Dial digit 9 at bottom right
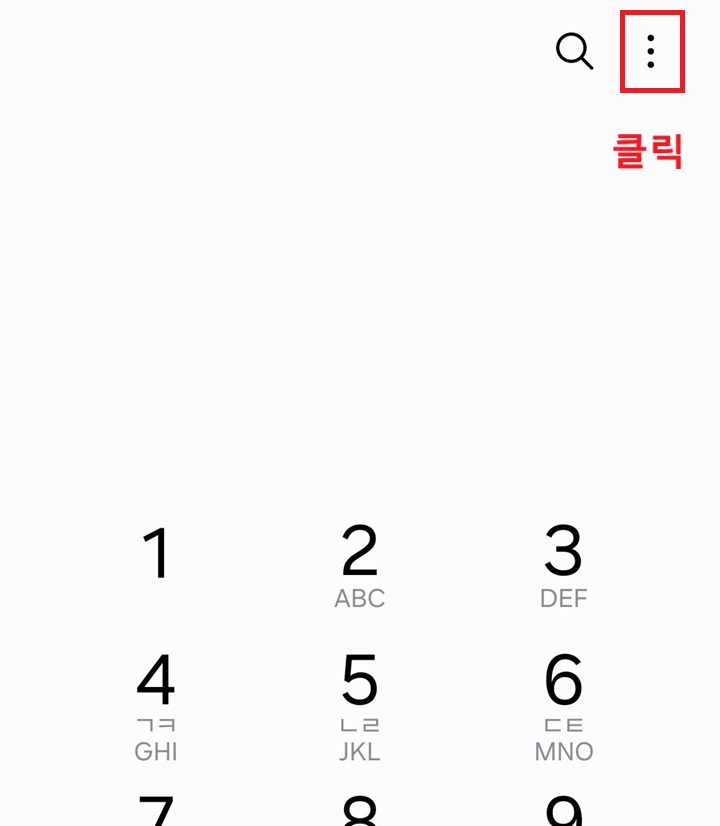Screen dimensions: 720x826 [563, 812]
